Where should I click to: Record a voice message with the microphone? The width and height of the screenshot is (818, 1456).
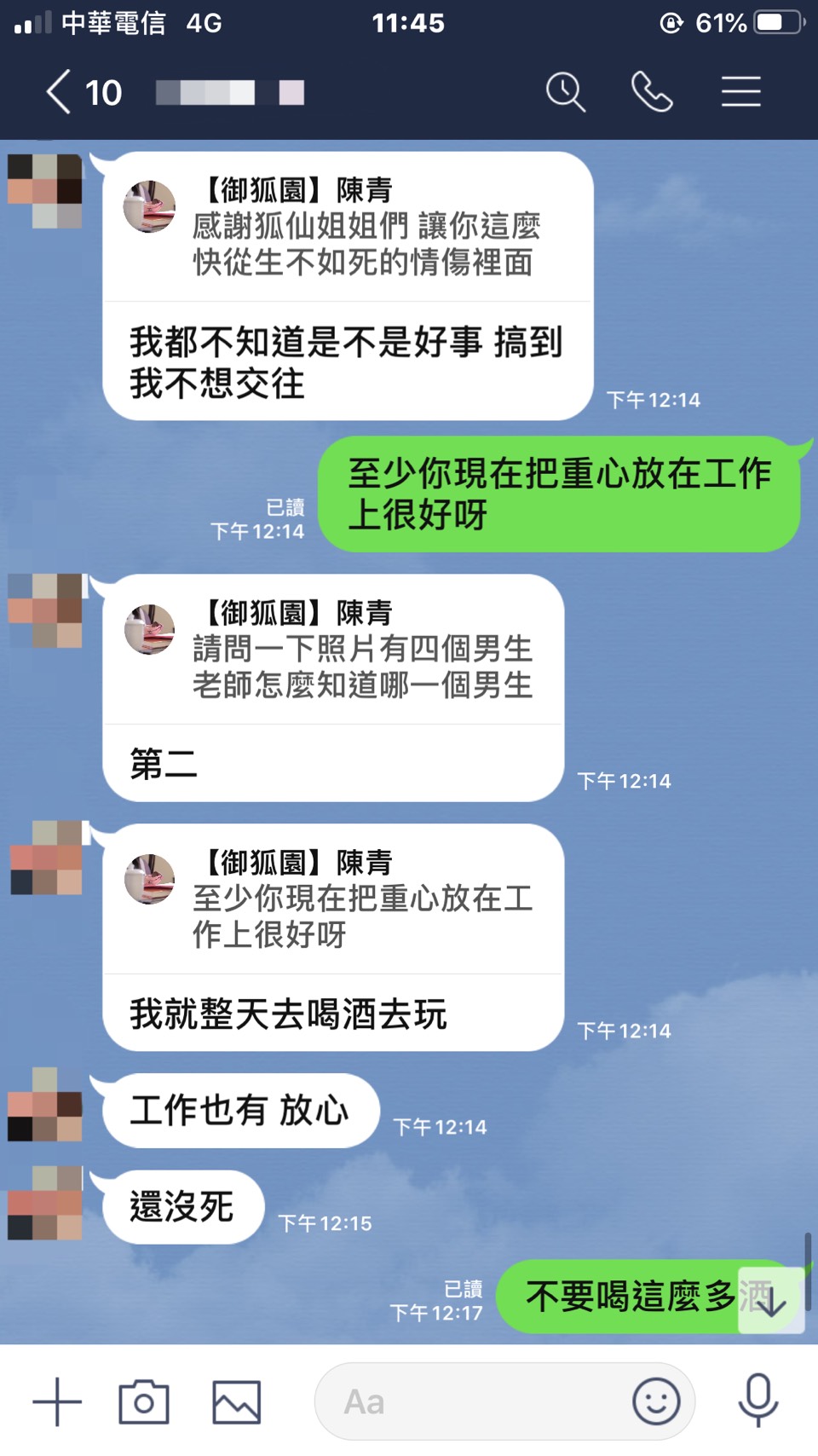758,1401
